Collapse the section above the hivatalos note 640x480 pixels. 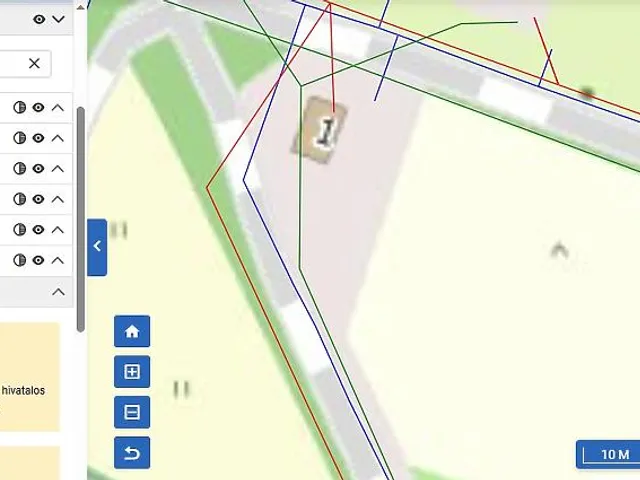click(x=58, y=292)
